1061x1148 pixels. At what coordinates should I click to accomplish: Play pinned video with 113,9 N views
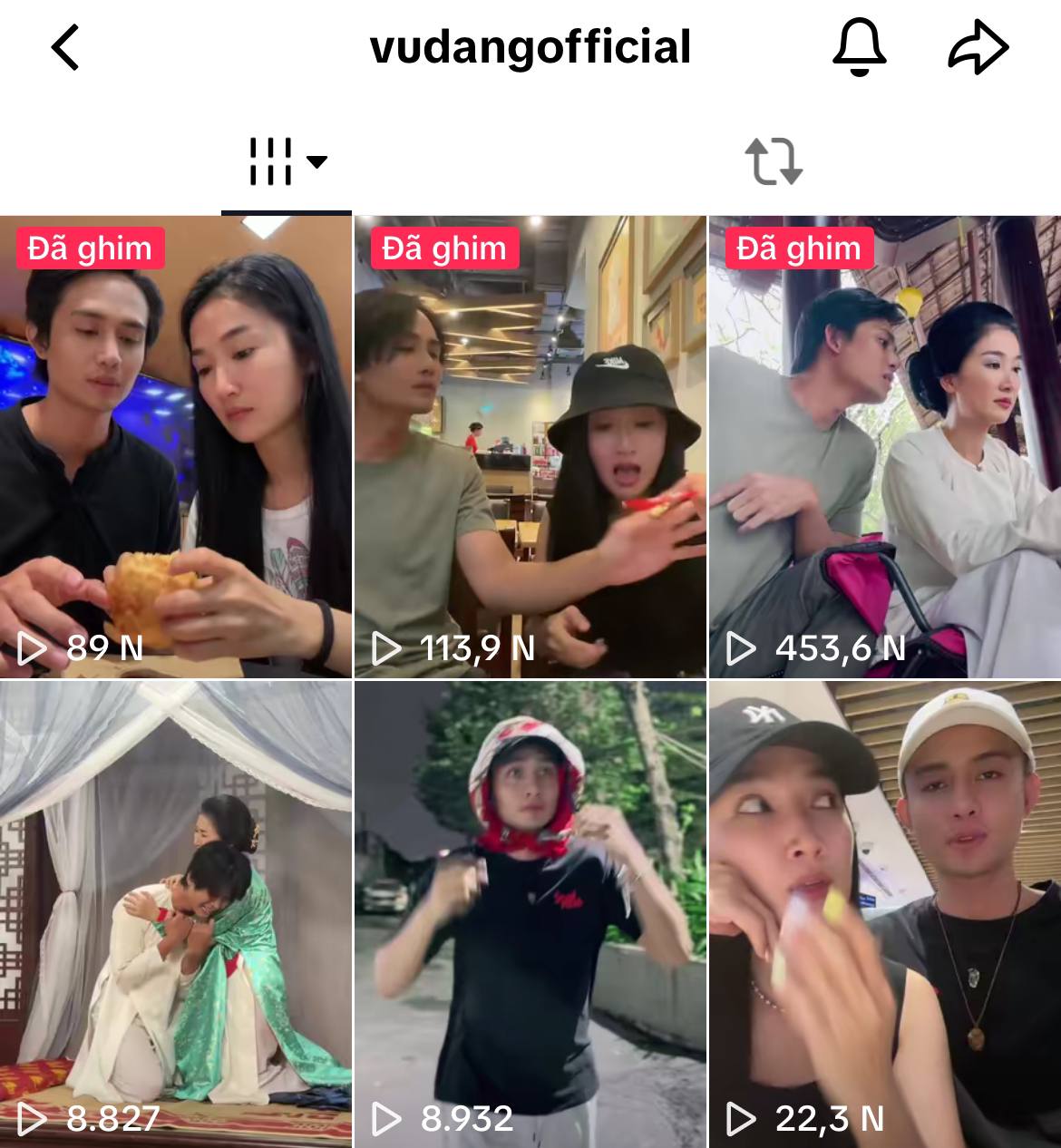coord(530,446)
